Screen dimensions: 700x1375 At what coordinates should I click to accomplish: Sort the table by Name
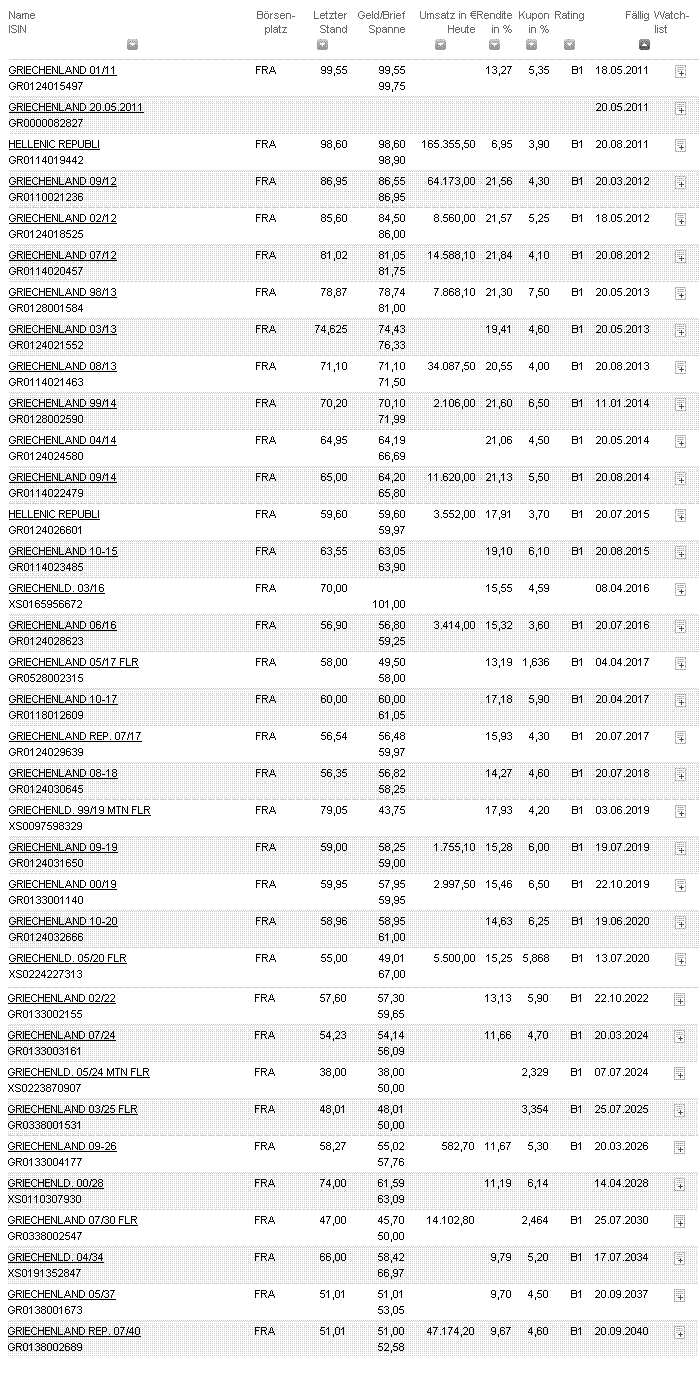click(132, 45)
